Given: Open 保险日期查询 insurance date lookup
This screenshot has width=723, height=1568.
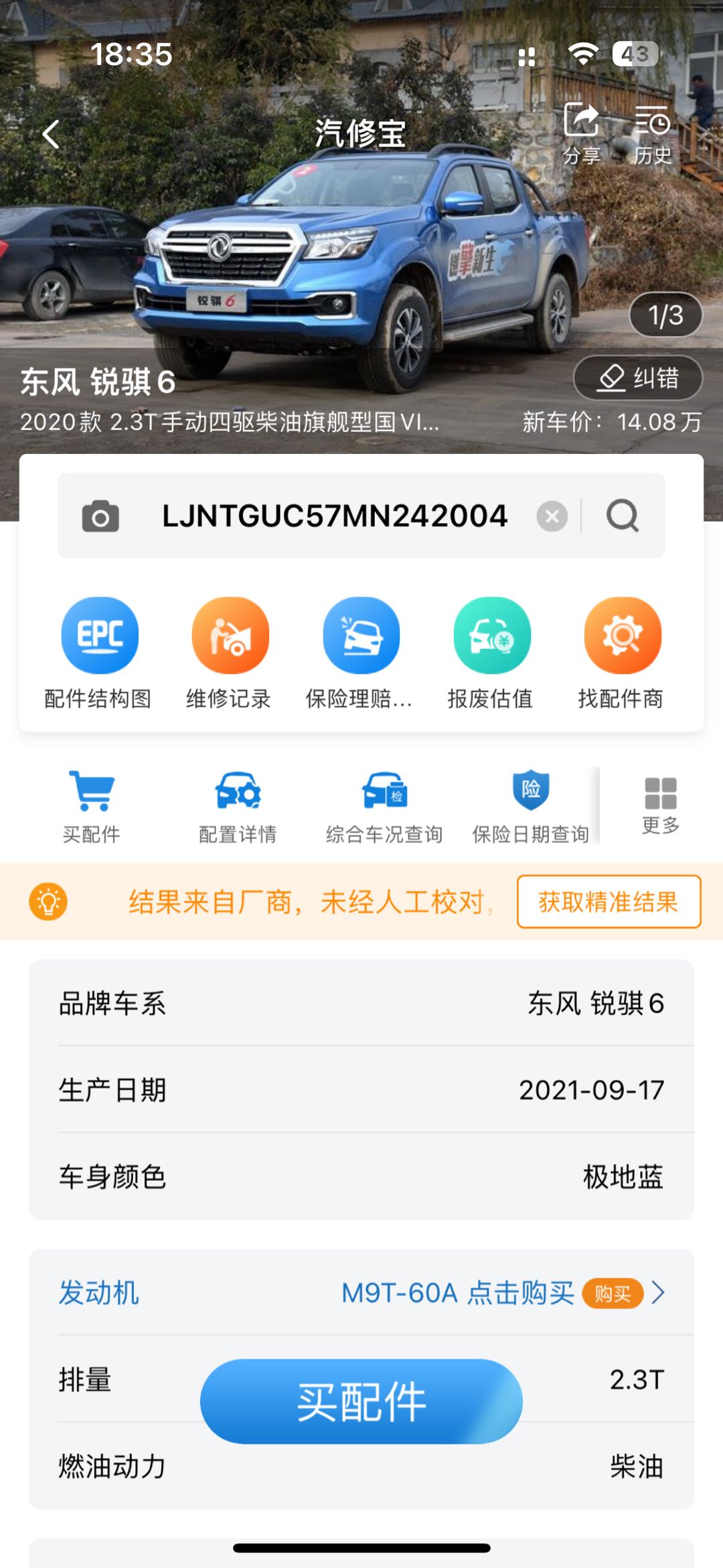Looking at the screenshot, I should coord(530,806).
